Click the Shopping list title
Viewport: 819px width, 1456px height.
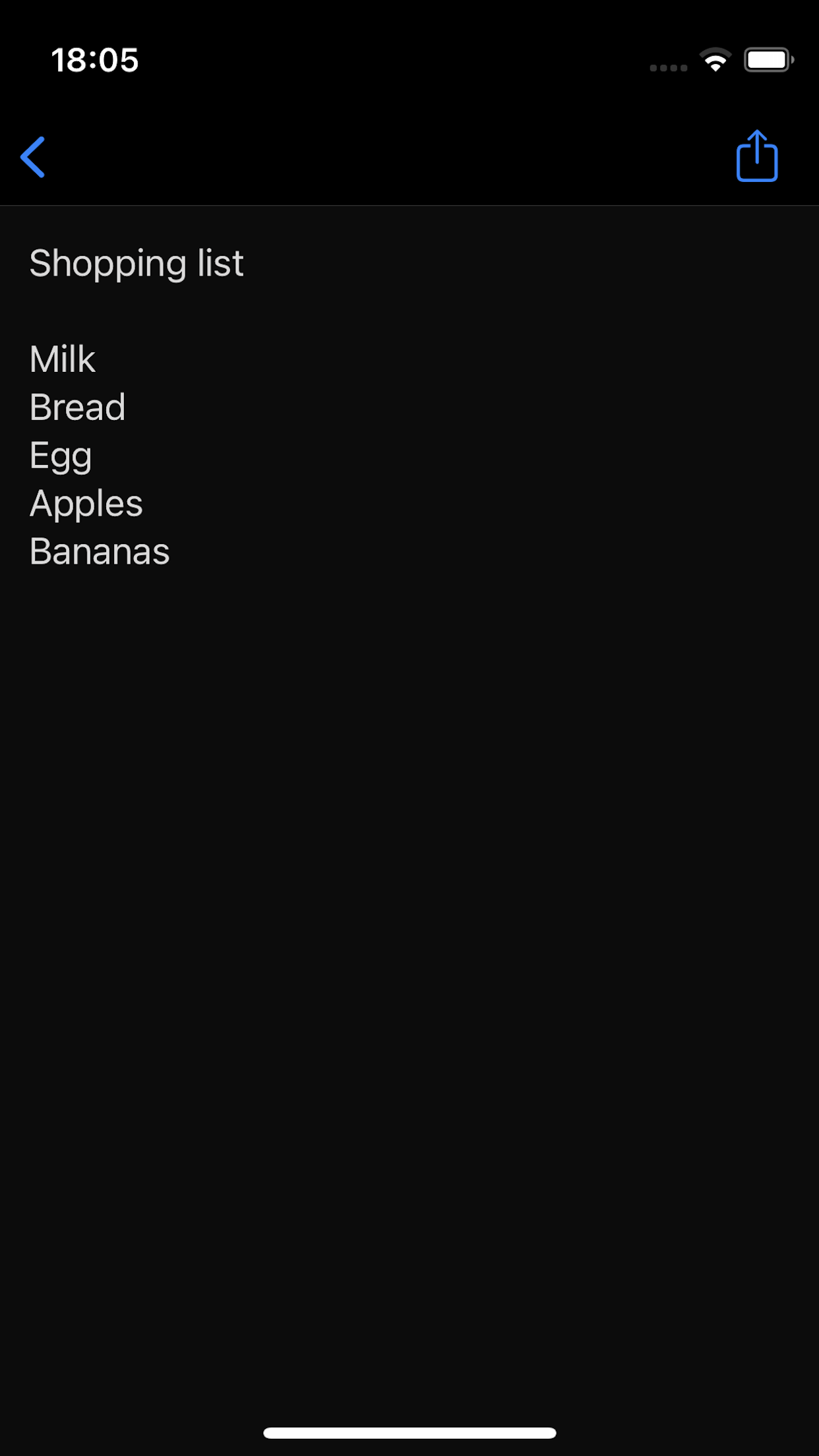pos(136,262)
